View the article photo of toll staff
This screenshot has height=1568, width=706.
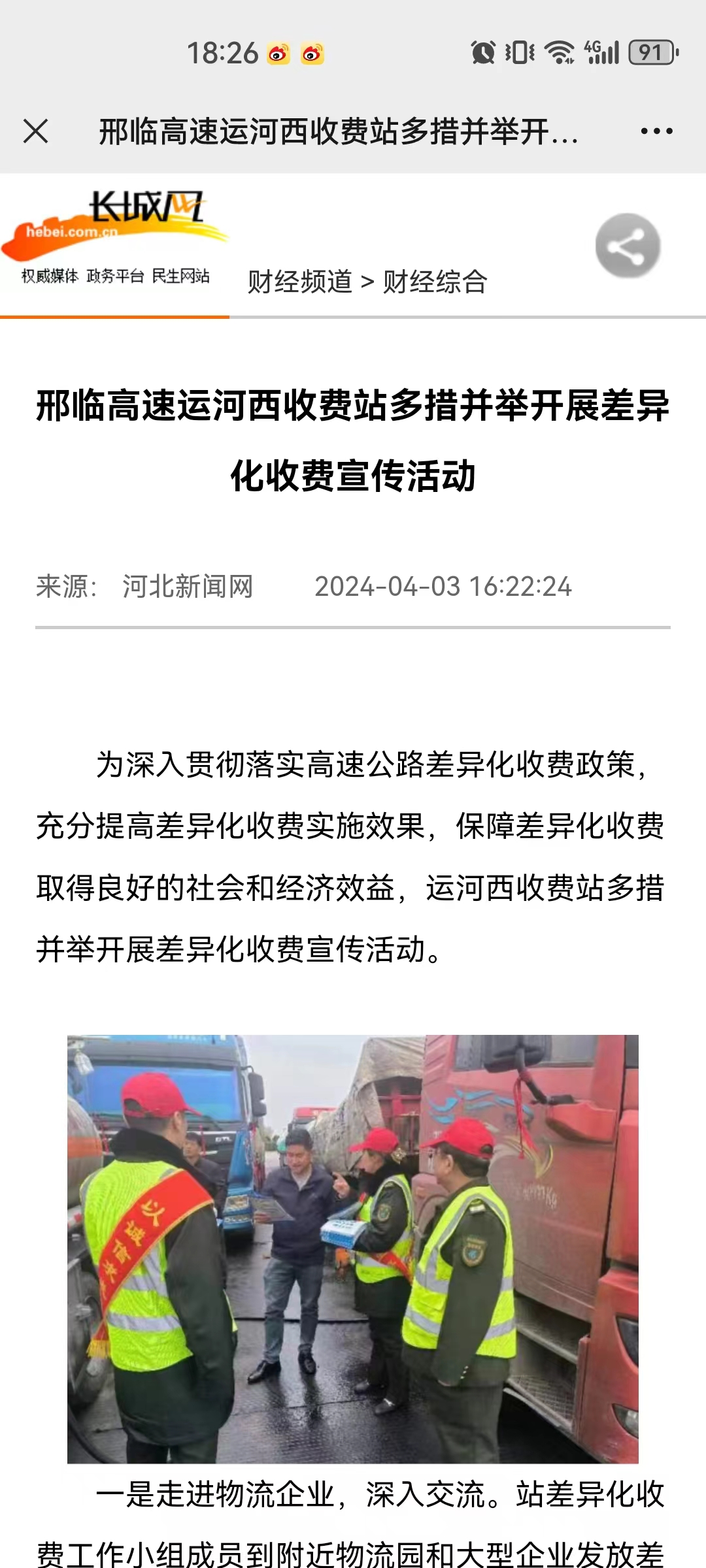click(353, 1248)
